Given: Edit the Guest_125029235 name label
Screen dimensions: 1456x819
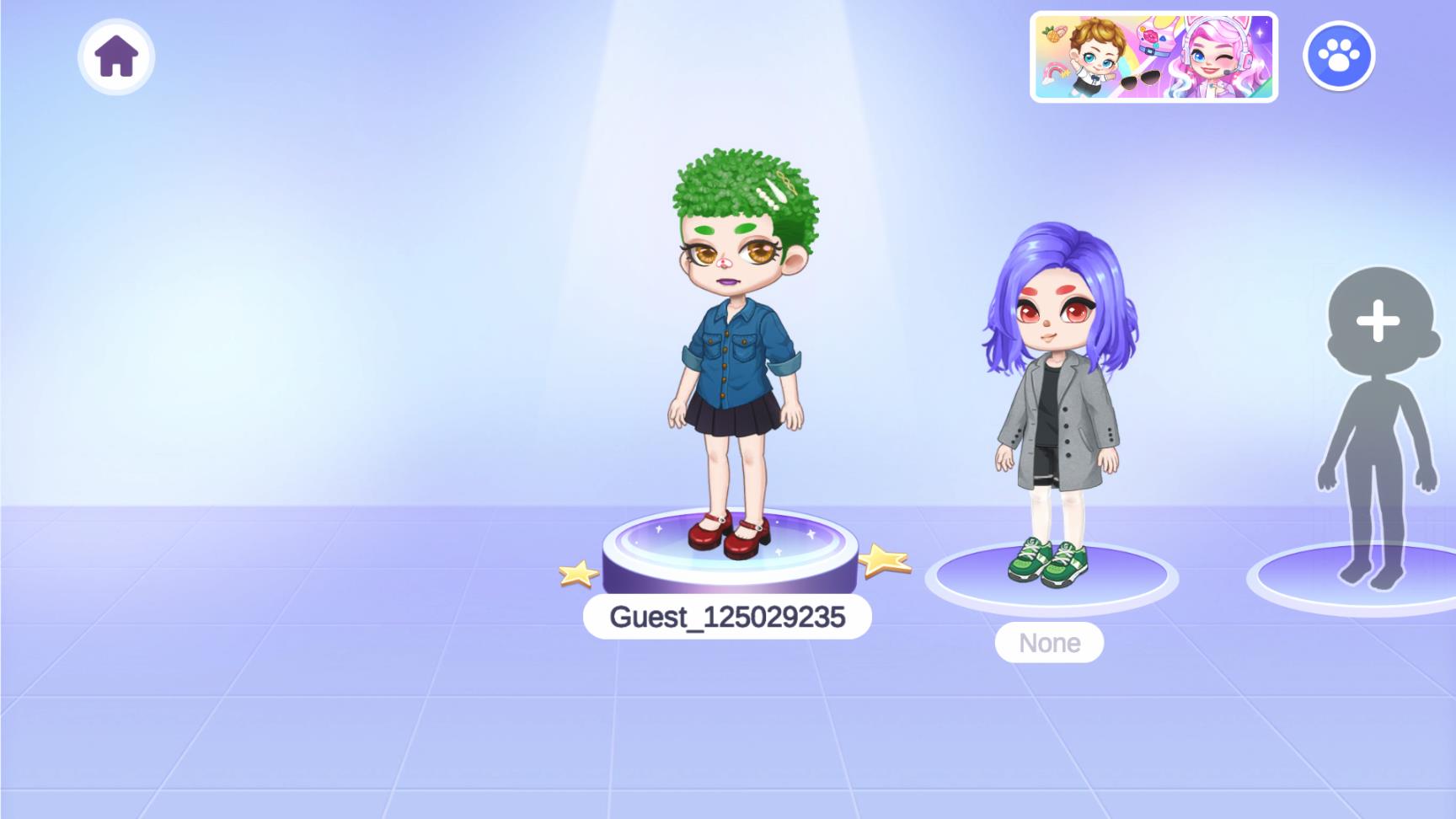Looking at the screenshot, I should point(726,617).
